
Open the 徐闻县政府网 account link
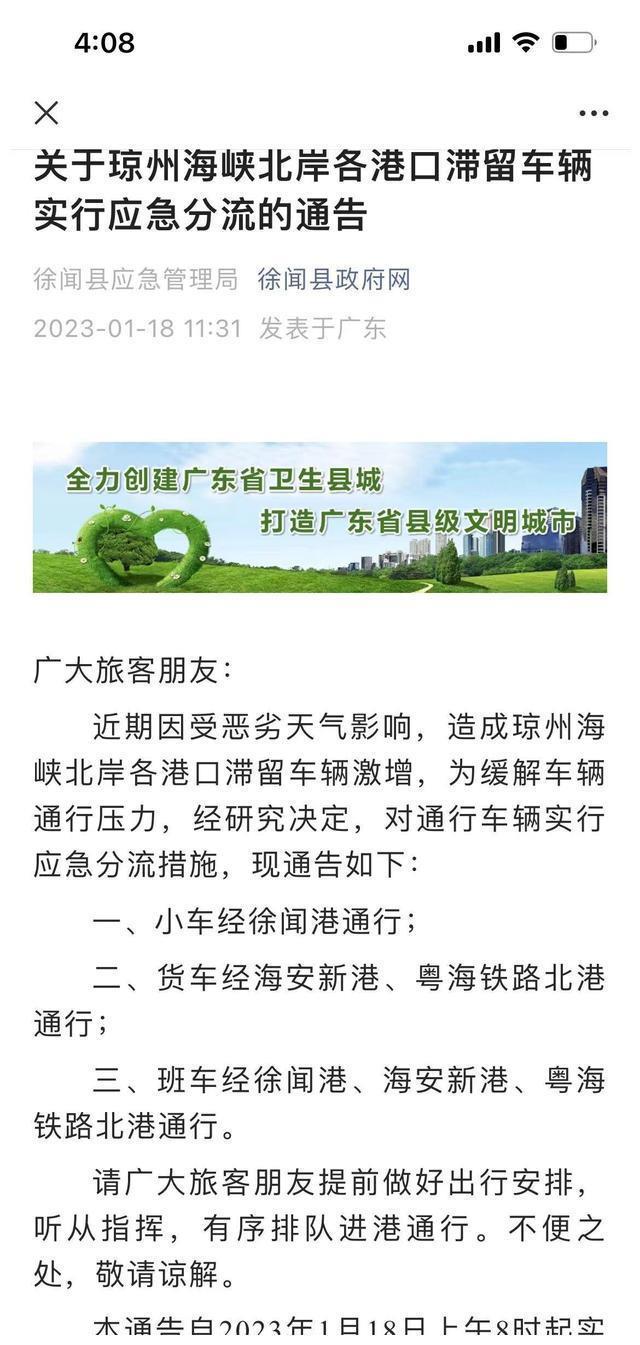point(334,279)
